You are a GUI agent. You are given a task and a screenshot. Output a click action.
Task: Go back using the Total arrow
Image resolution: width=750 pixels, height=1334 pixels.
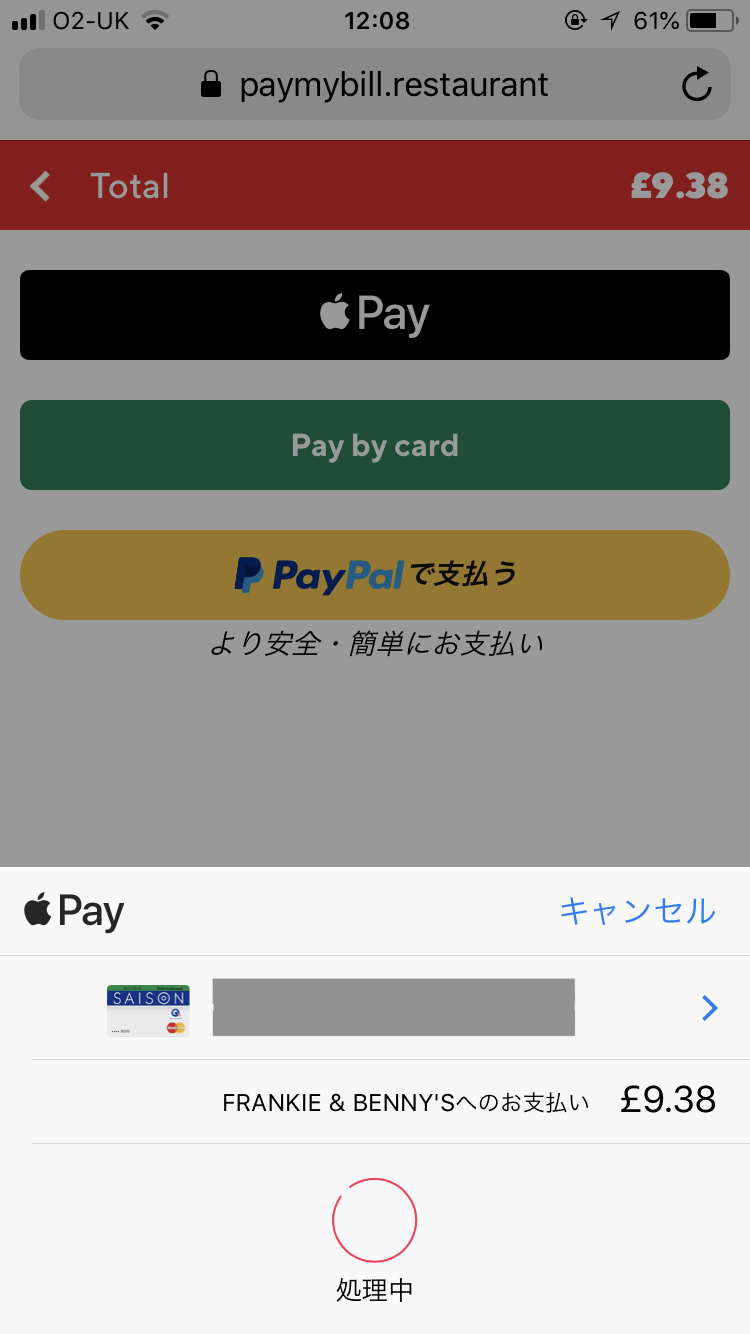tap(40, 186)
